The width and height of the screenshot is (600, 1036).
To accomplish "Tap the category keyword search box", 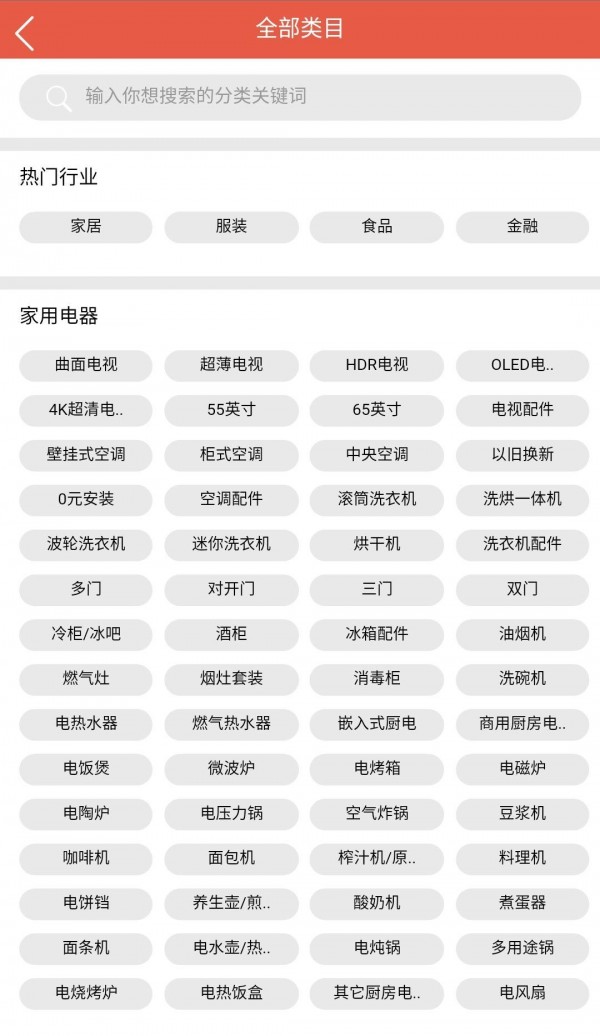I will (300, 97).
